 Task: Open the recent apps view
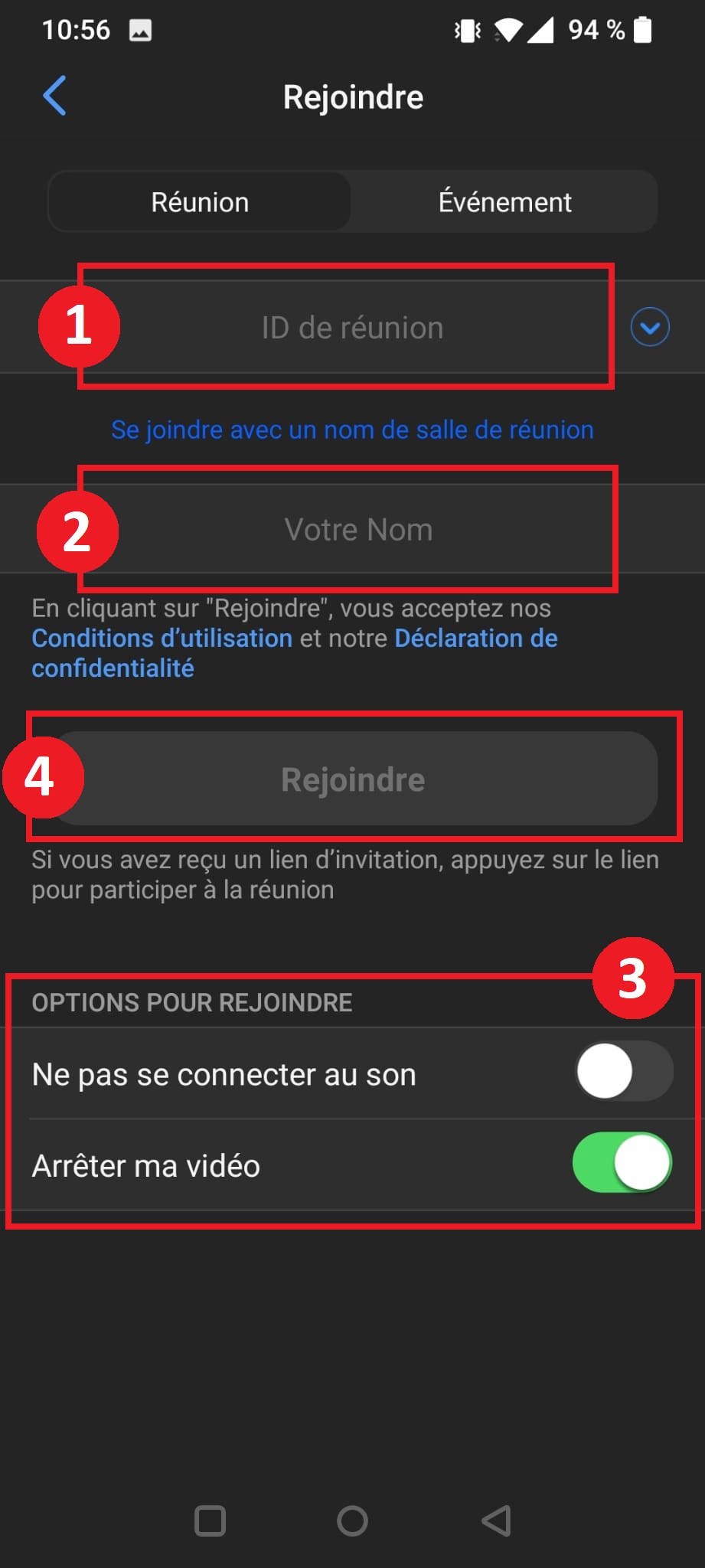(x=211, y=1521)
